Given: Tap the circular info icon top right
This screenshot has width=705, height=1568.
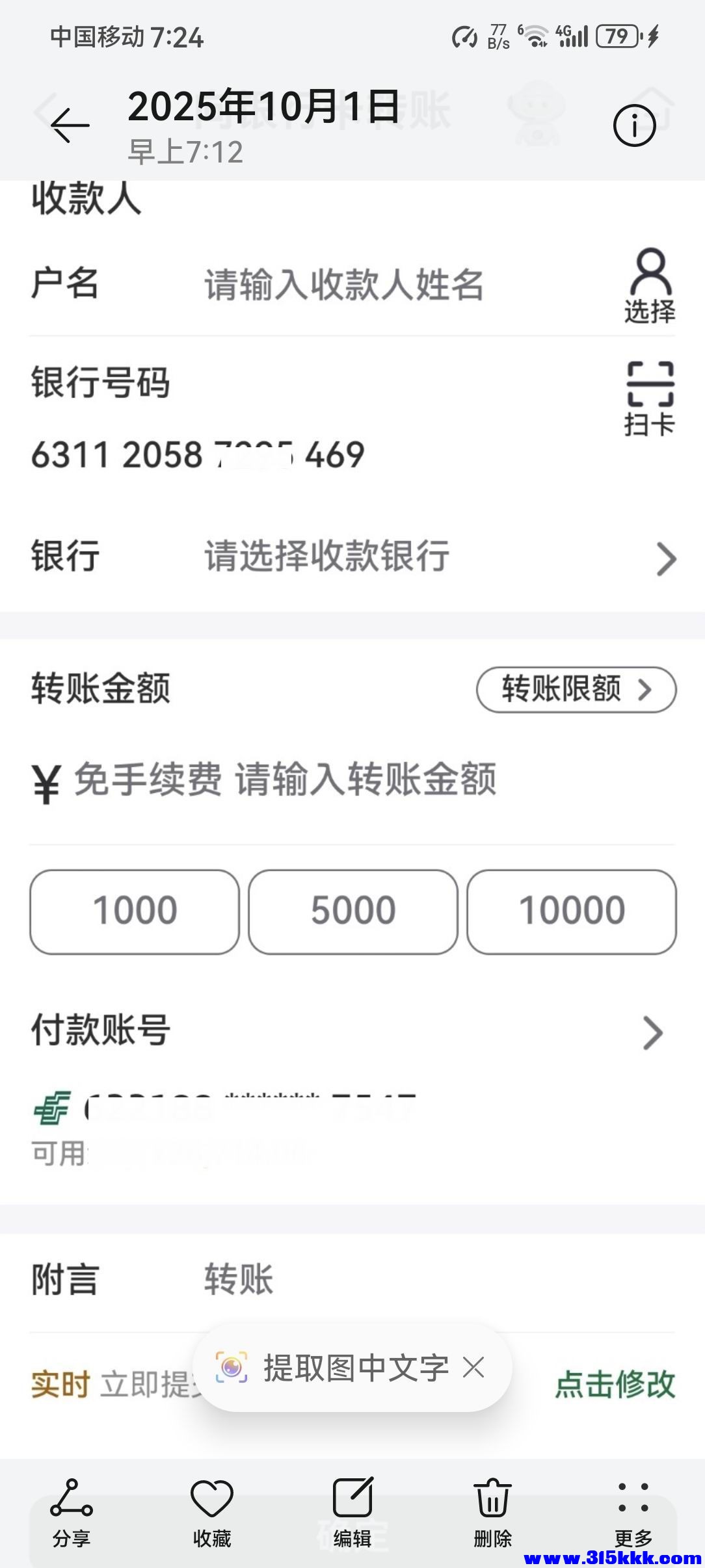Looking at the screenshot, I should point(636,126).
